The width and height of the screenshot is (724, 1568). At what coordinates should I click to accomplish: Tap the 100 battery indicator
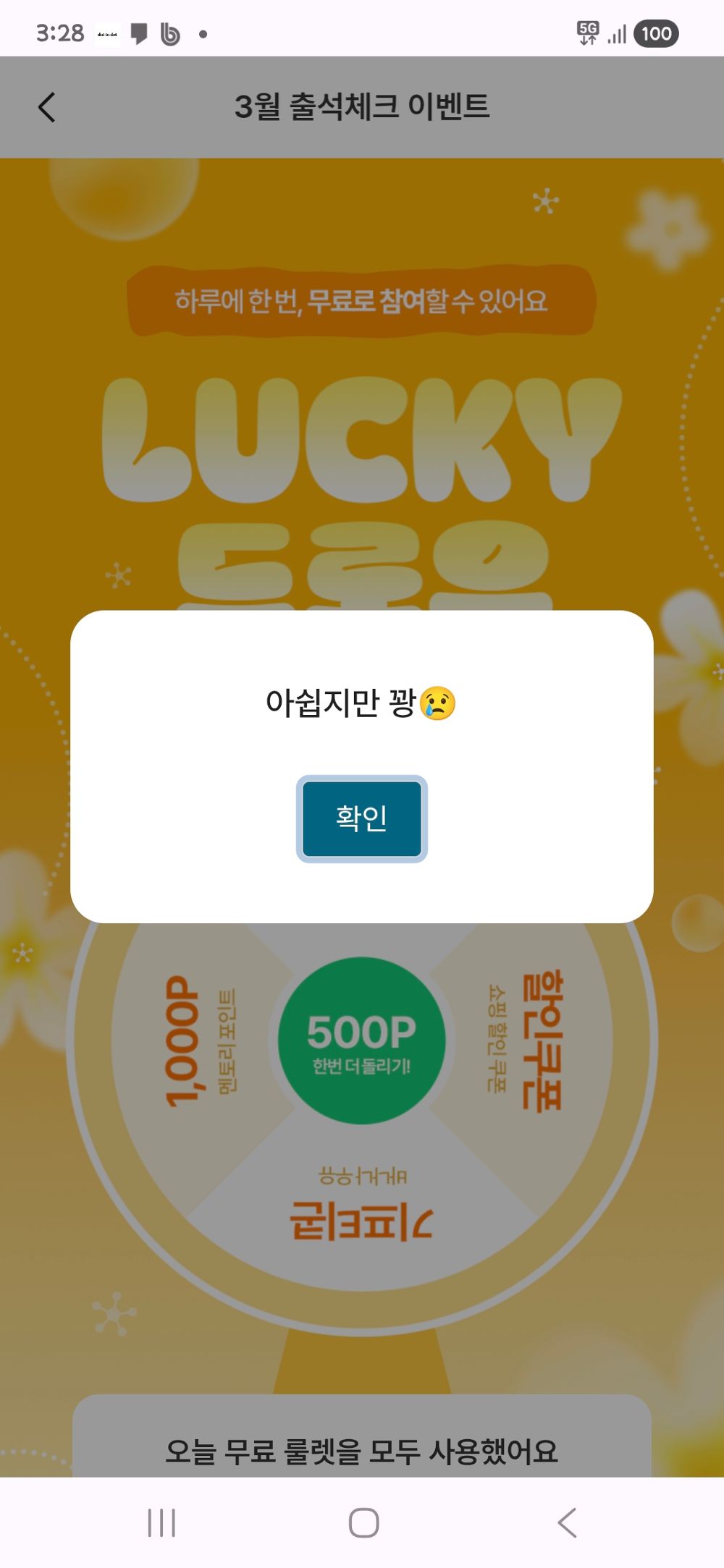(657, 33)
